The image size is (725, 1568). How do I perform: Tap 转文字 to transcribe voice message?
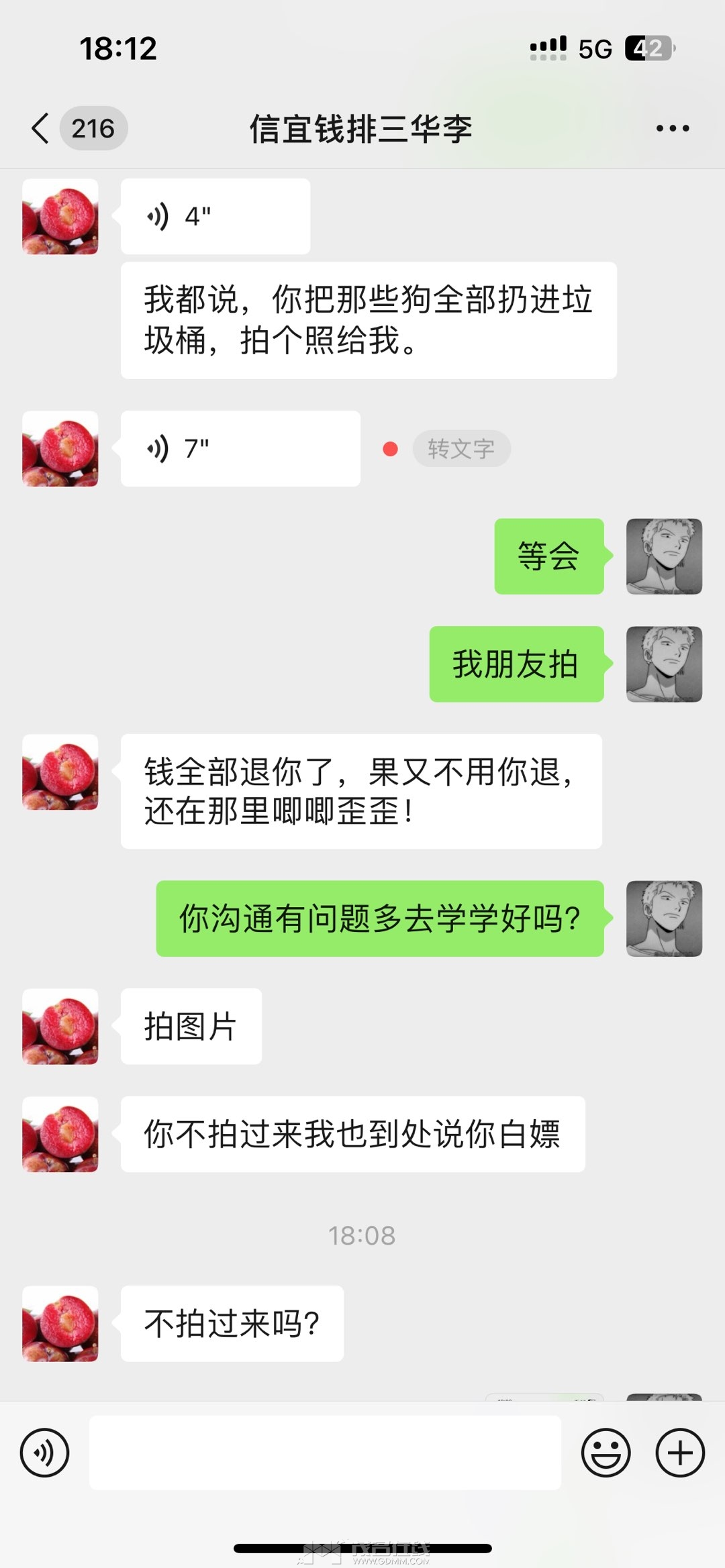pyautogui.click(x=461, y=449)
